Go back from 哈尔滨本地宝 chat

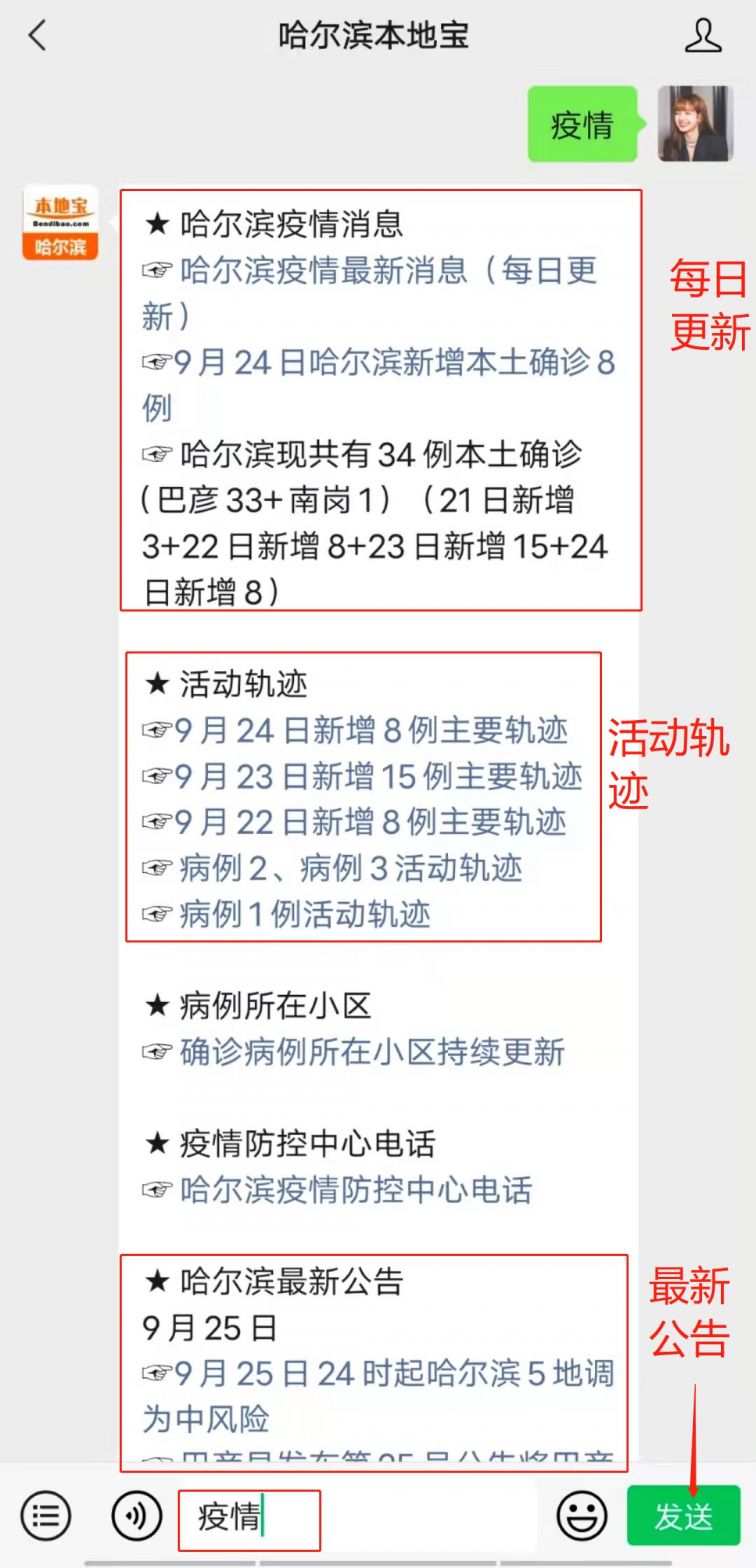[x=38, y=36]
